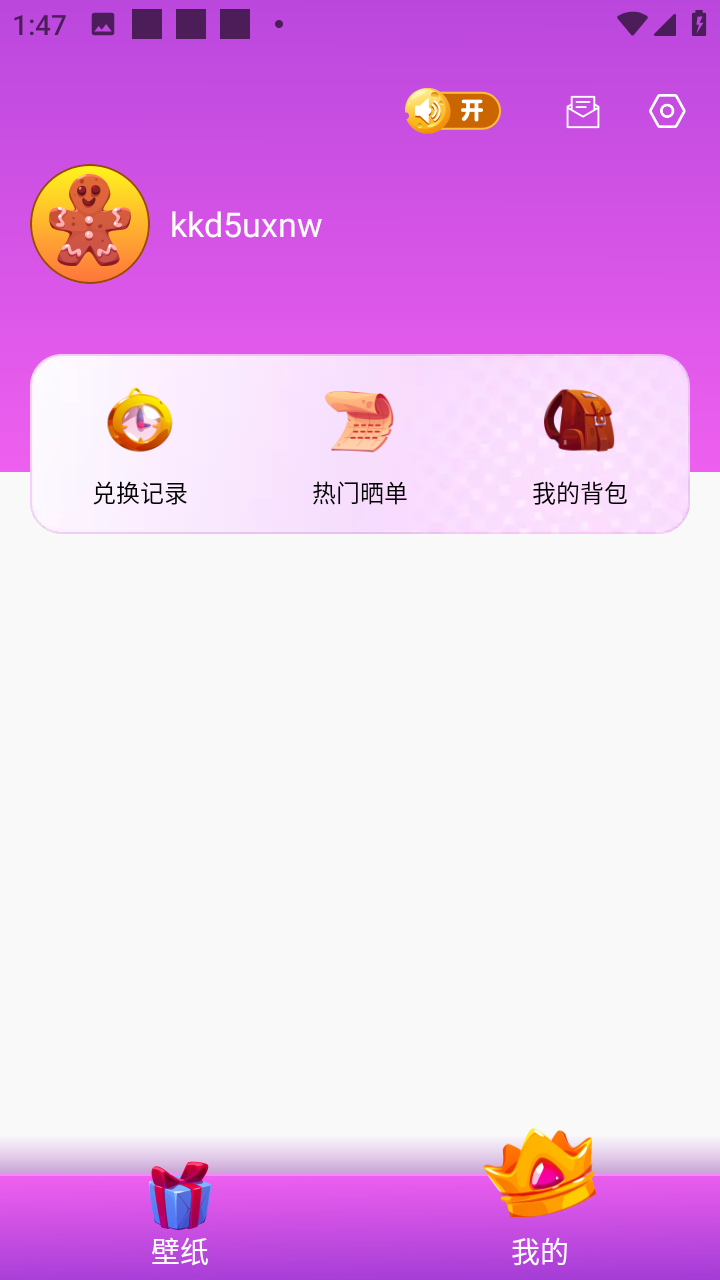The width and height of the screenshot is (720, 1280).
Task: Open settings via the hexagon icon
Action: [667, 111]
